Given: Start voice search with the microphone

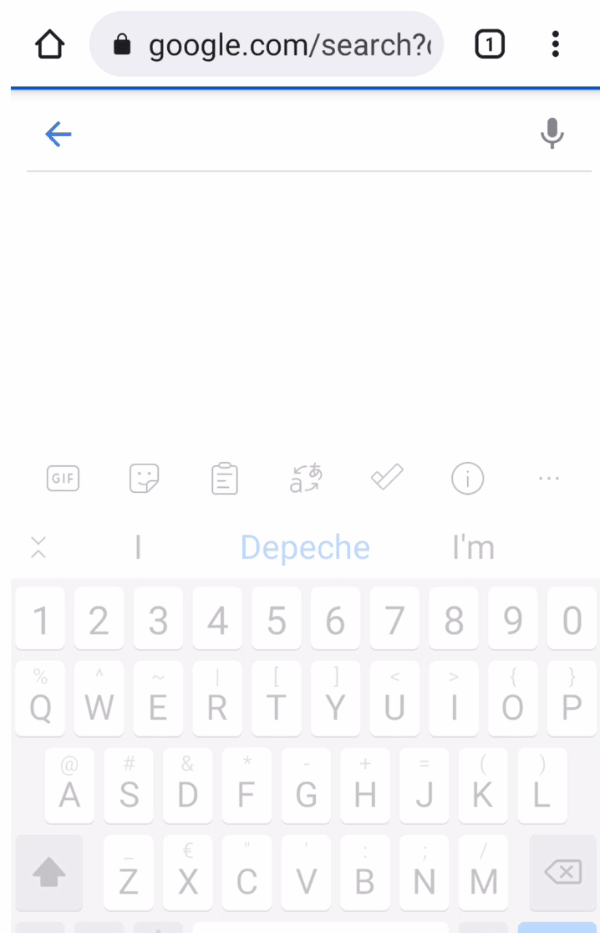Looking at the screenshot, I should [551, 134].
